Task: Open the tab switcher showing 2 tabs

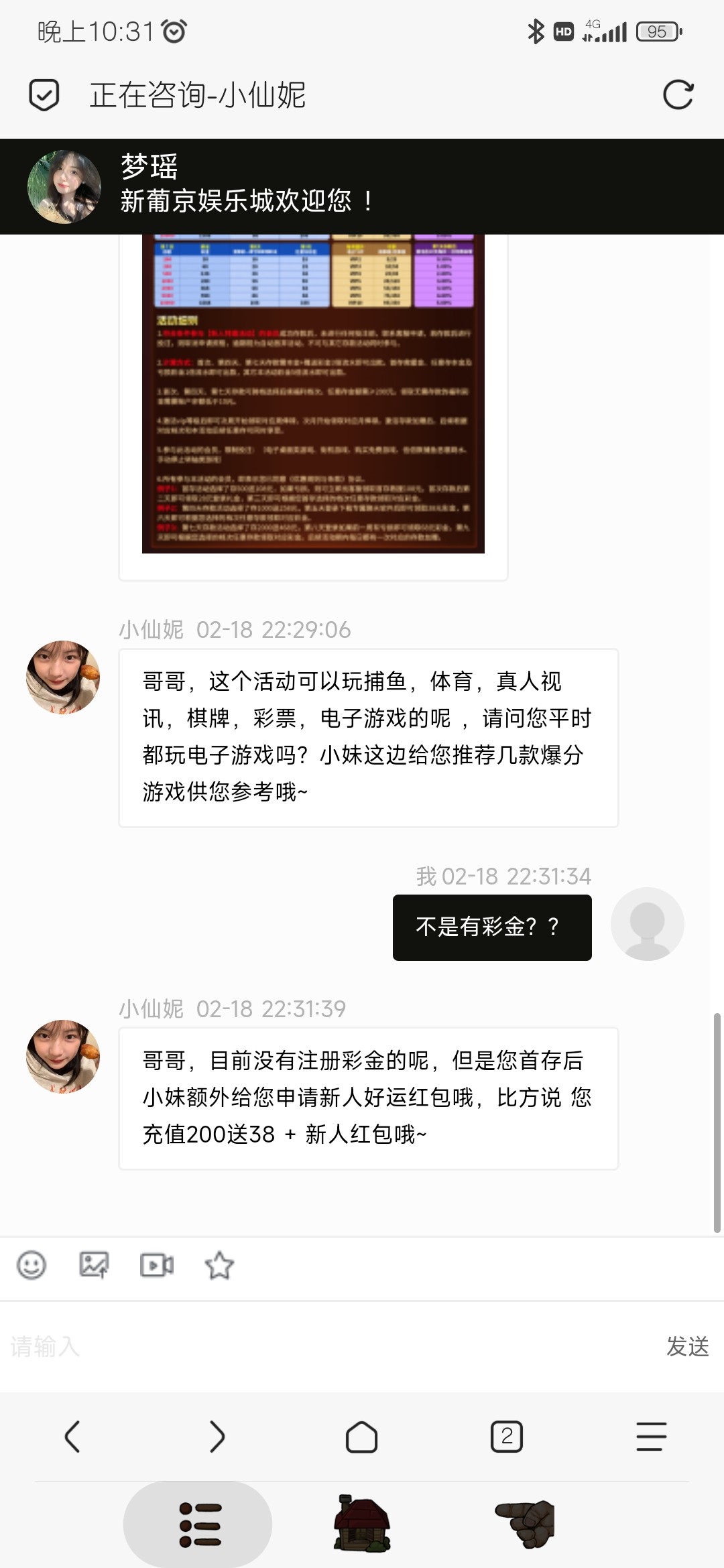Action: pos(507,1437)
